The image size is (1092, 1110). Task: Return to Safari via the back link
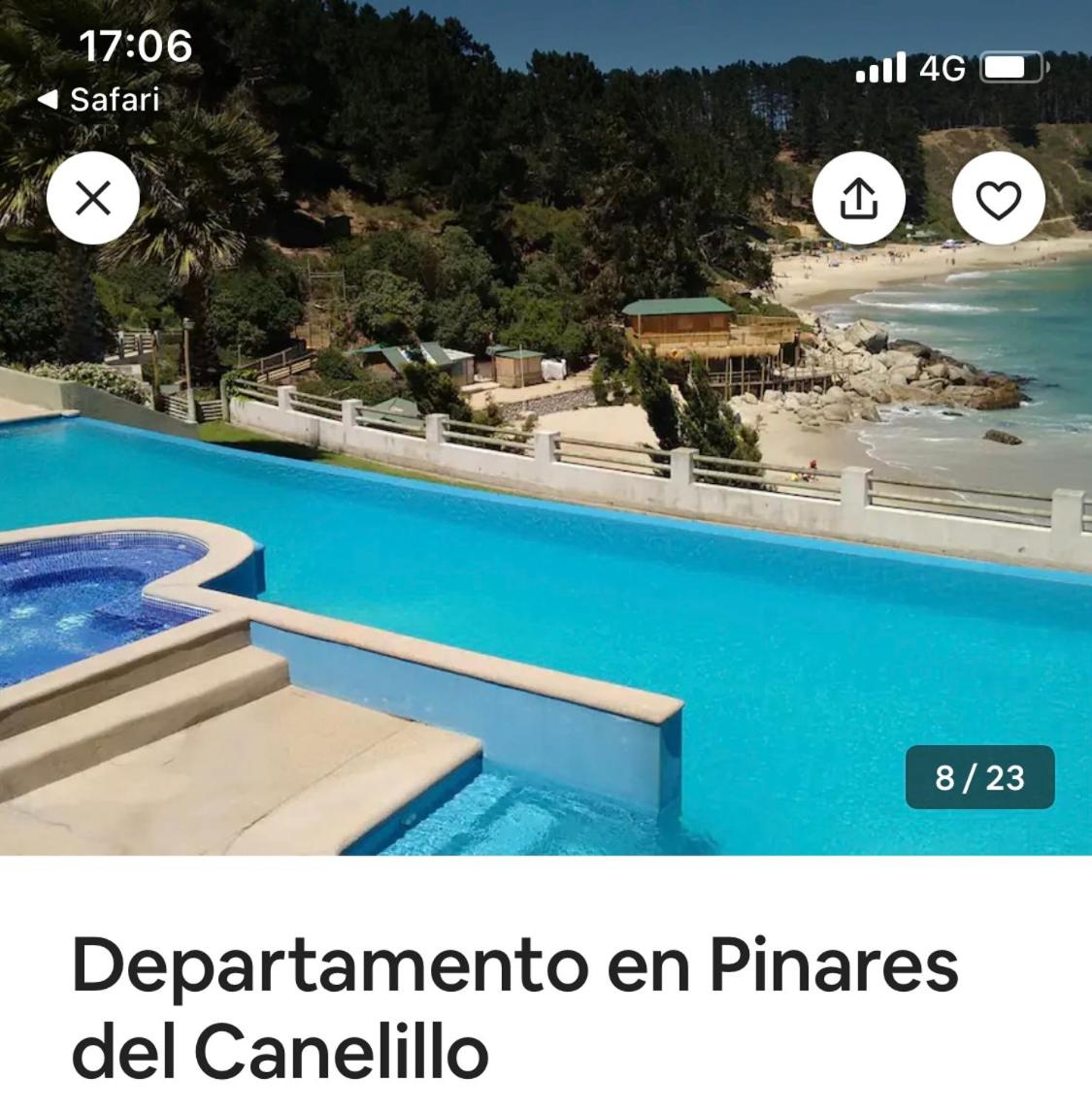(98, 99)
